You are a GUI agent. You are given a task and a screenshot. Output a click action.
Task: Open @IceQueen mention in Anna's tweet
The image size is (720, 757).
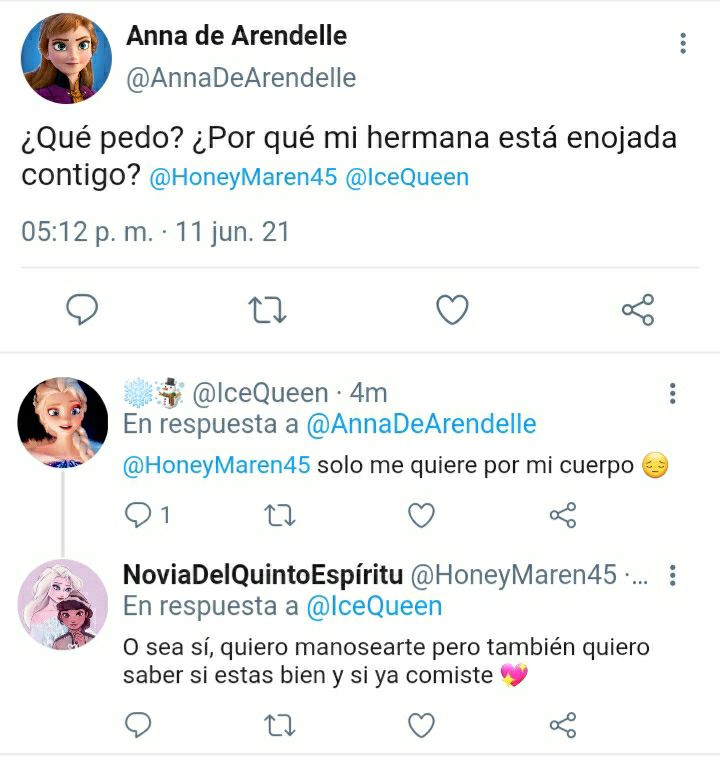click(x=406, y=178)
